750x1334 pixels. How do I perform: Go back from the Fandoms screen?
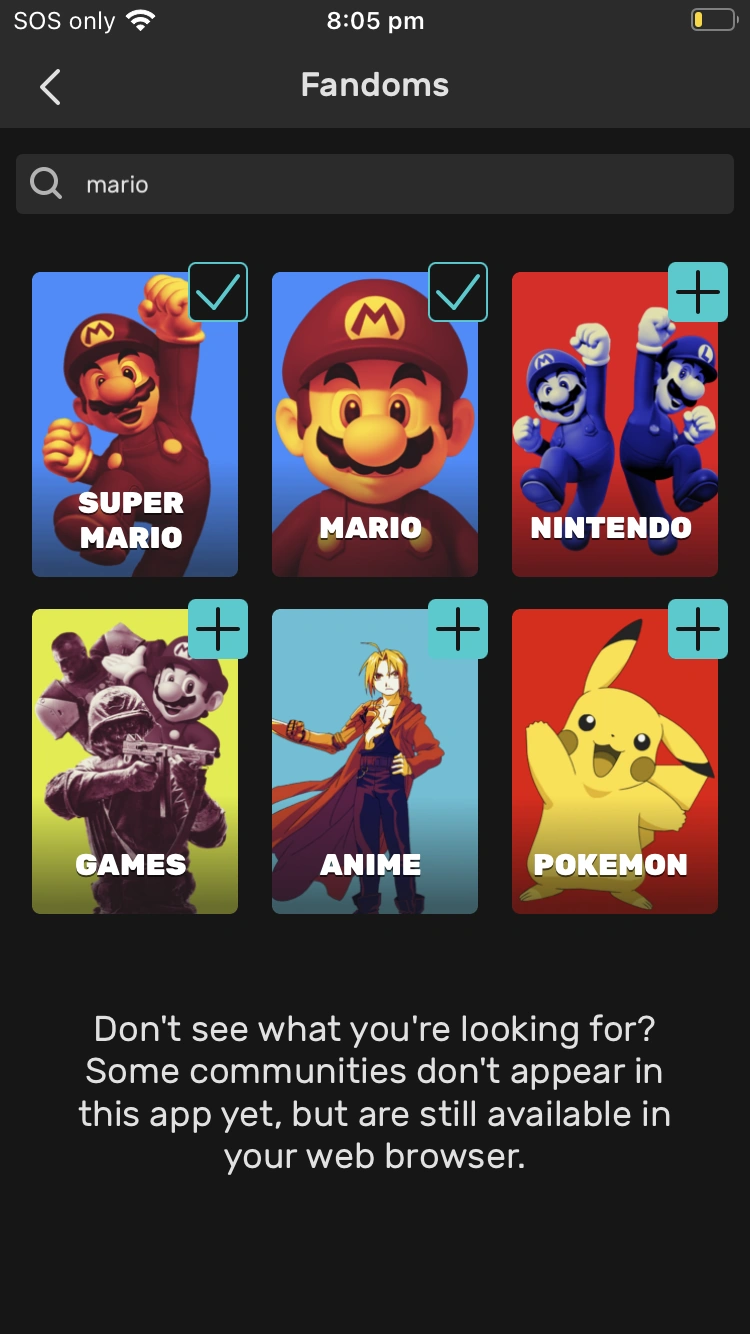pos(50,86)
